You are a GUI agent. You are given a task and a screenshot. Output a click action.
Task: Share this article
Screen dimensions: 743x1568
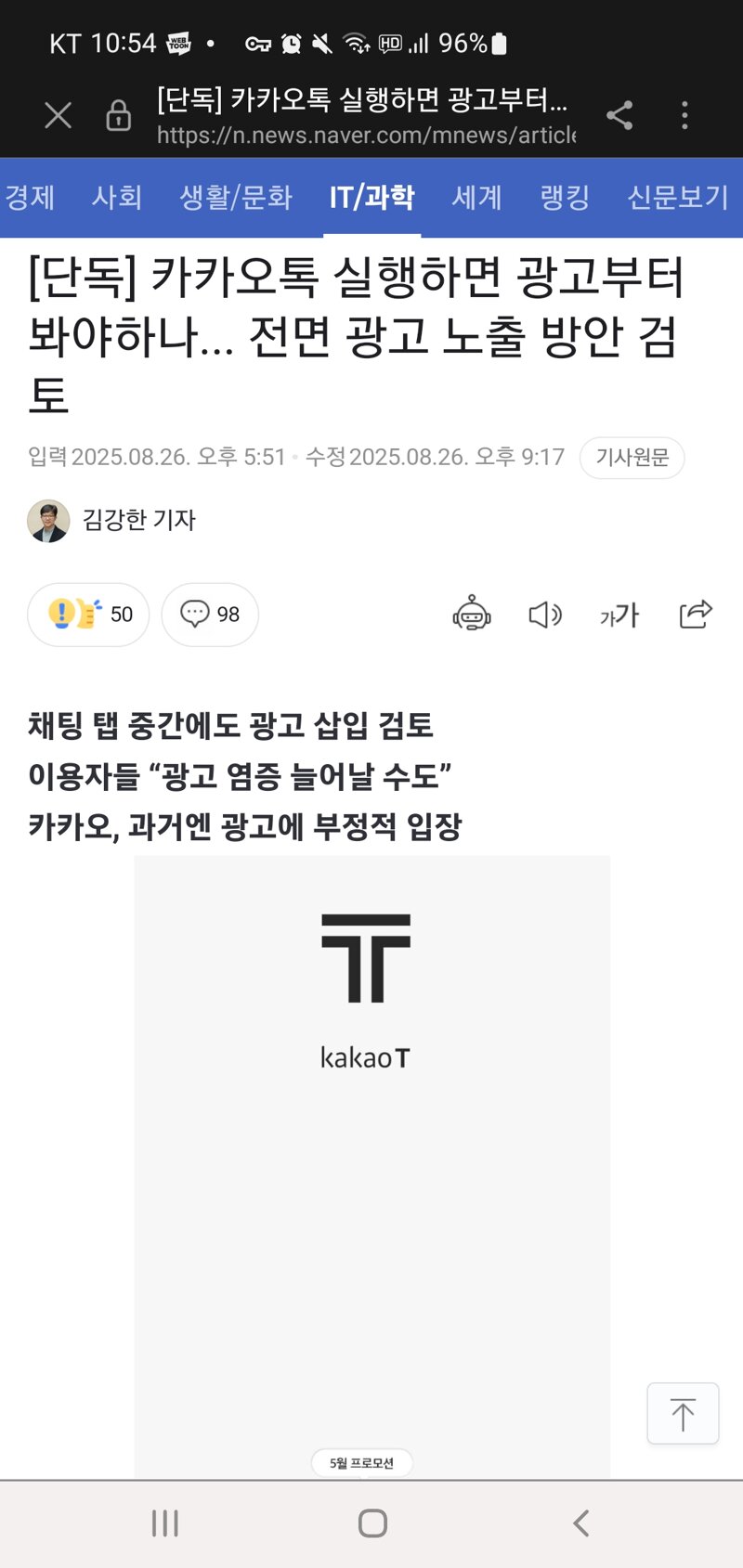[696, 615]
